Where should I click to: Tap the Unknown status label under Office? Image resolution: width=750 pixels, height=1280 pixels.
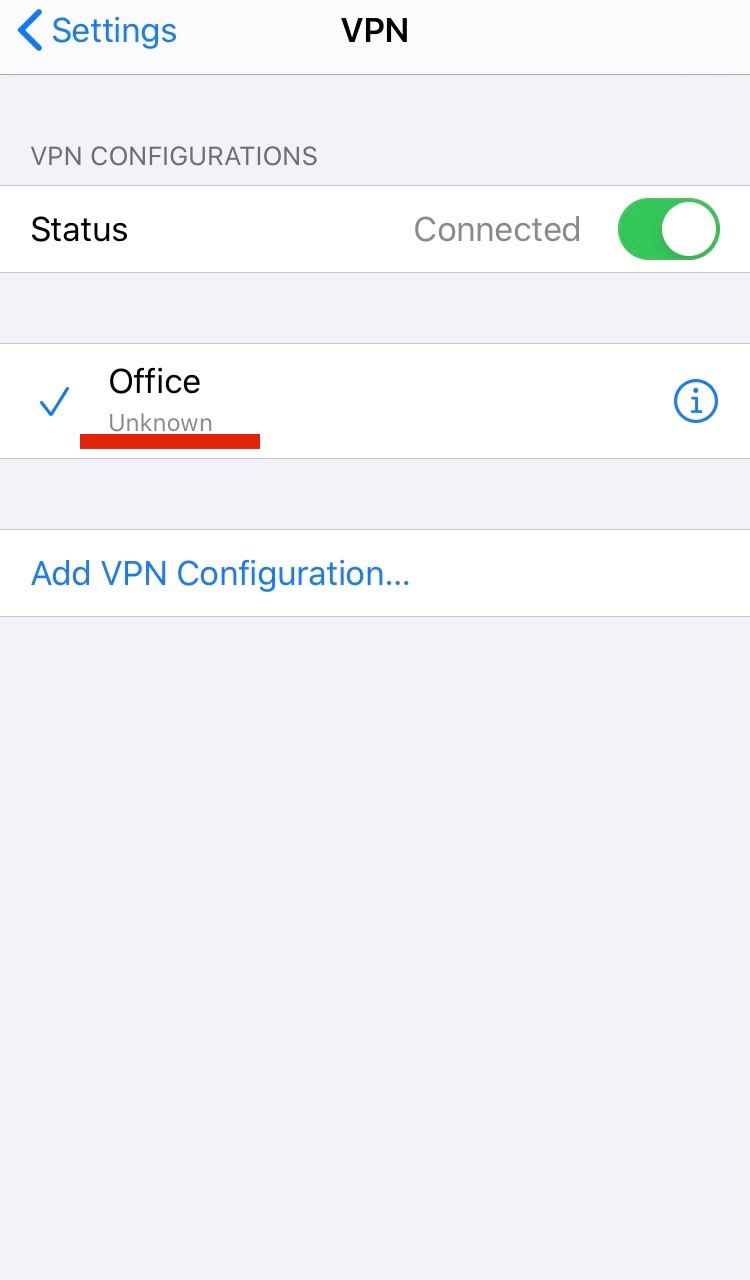160,422
